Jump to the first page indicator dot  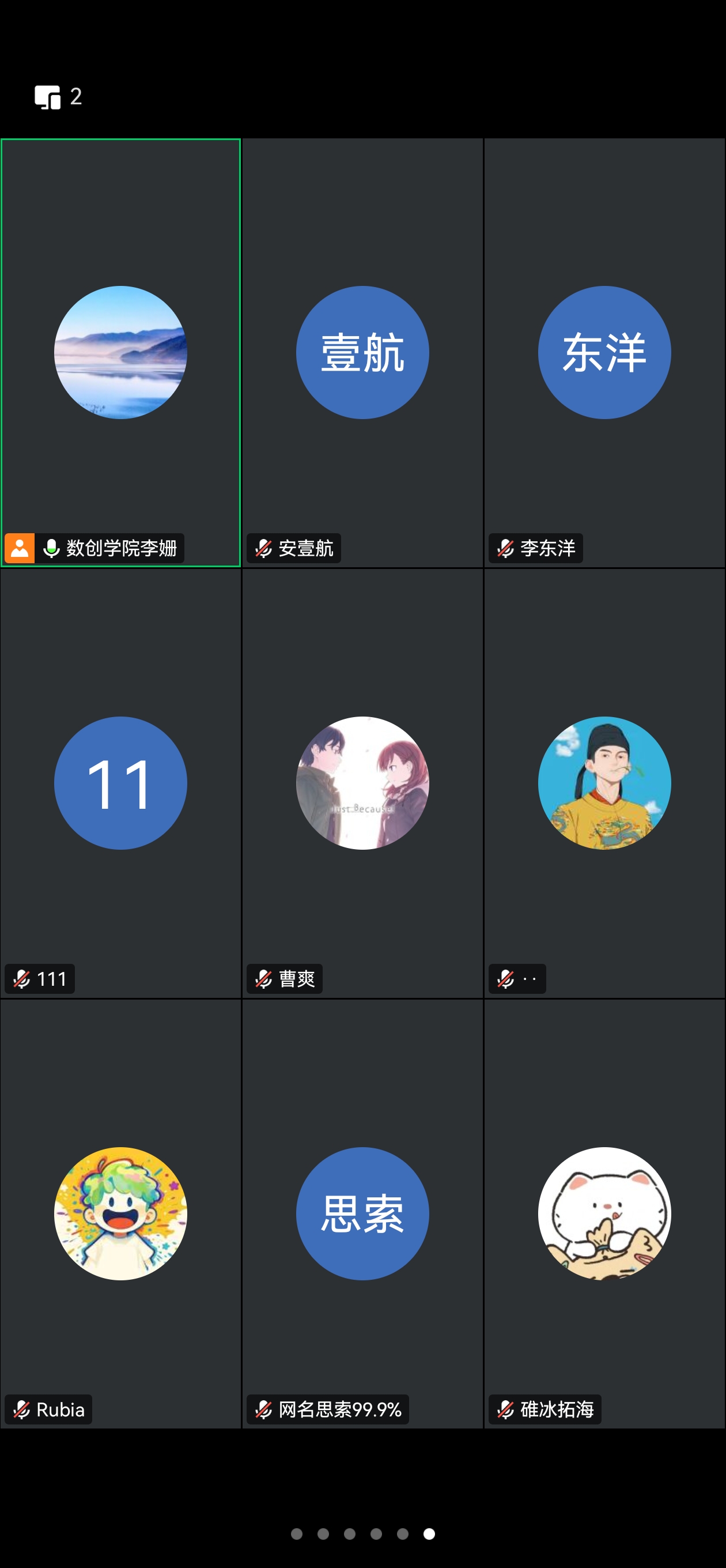(x=296, y=1533)
